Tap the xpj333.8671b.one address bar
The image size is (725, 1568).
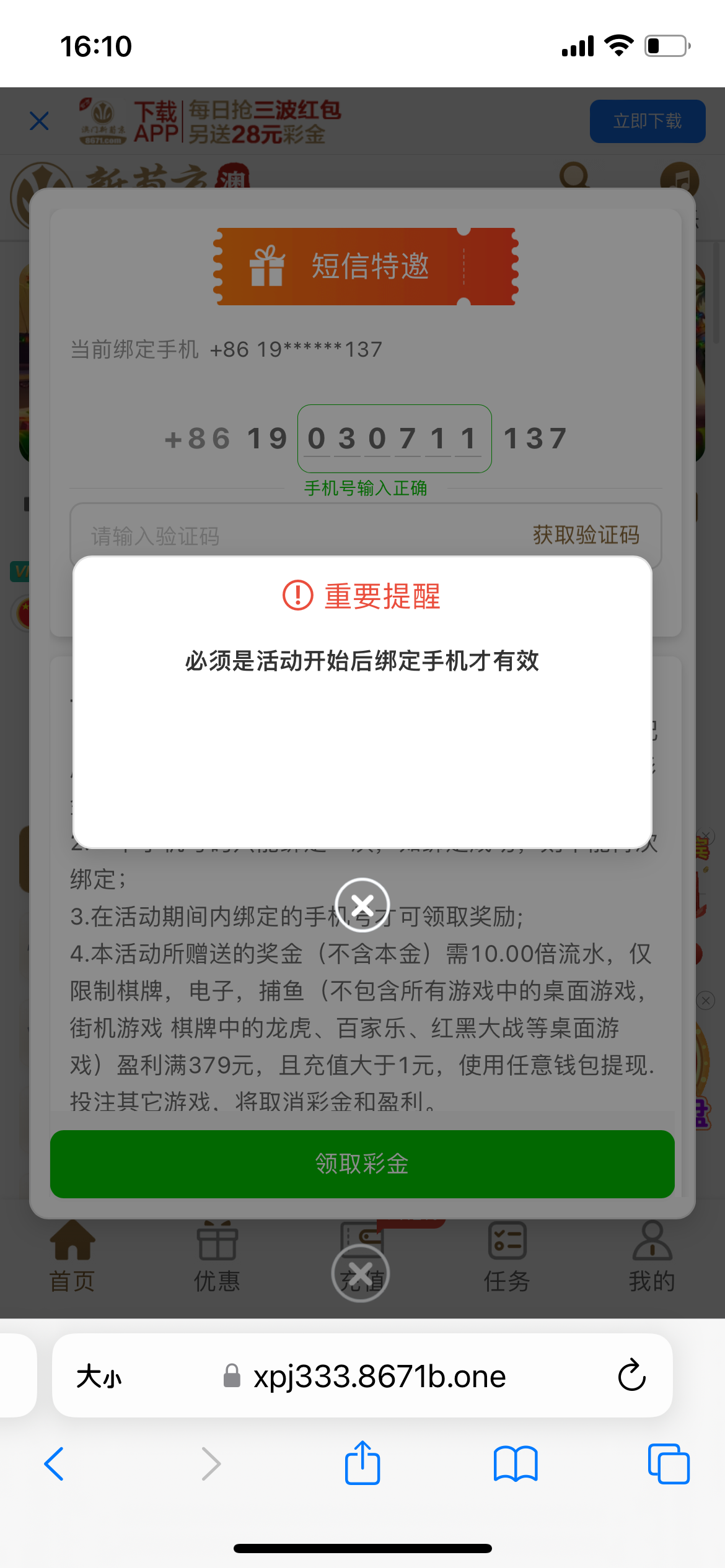tap(379, 1377)
